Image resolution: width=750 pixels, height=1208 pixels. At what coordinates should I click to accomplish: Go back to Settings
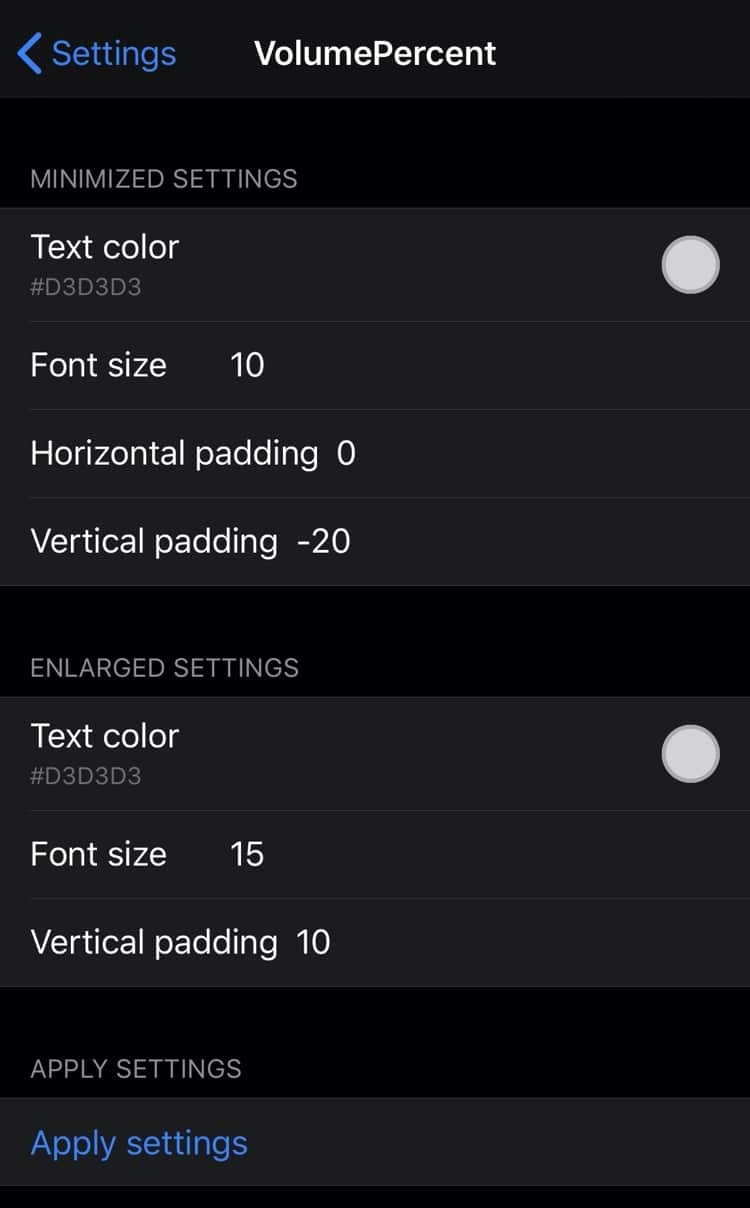click(98, 53)
